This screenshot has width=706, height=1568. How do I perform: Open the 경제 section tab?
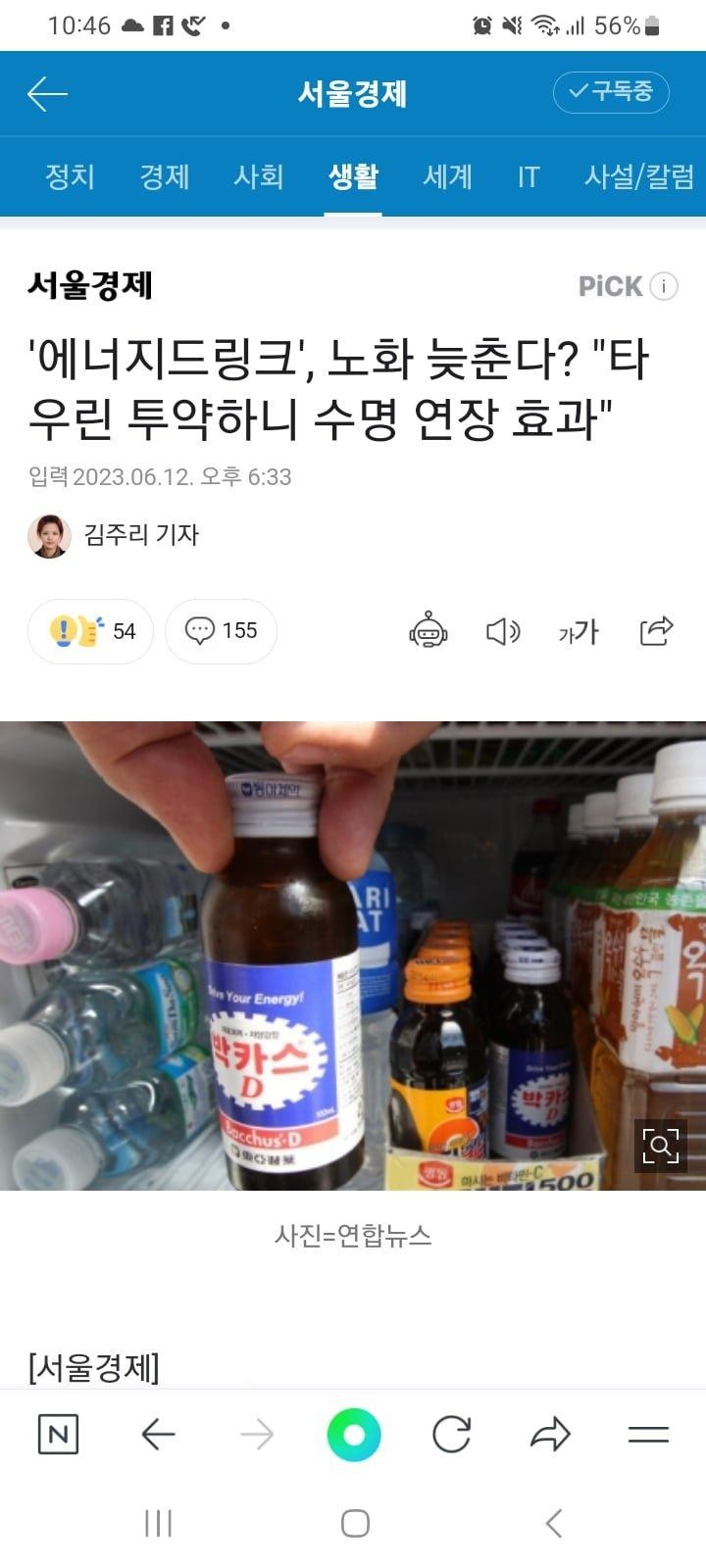pyautogui.click(x=164, y=176)
